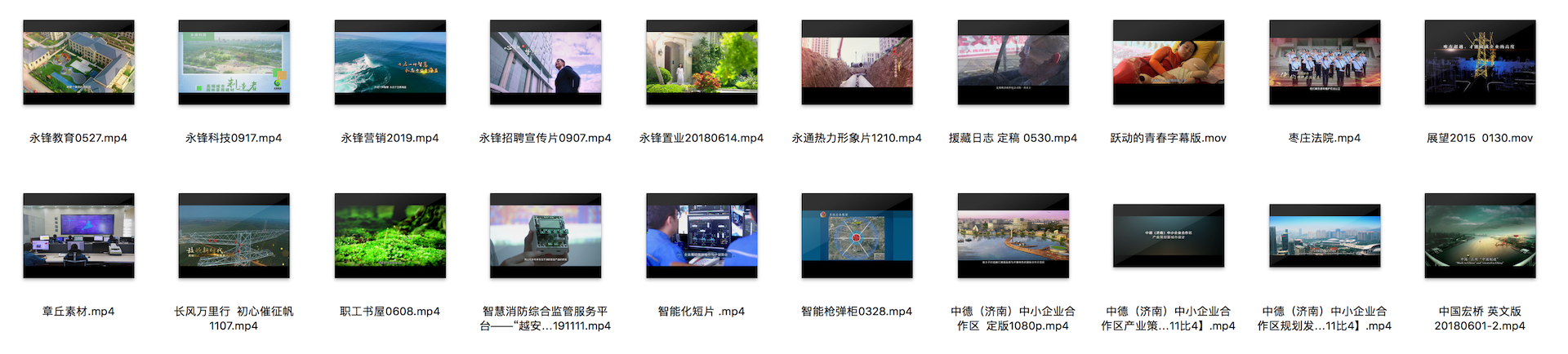The height and width of the screenshot is (354, 1568).
Task: Open the 中德（济南）规划发 video file
Action: (x=1325, y=236)
